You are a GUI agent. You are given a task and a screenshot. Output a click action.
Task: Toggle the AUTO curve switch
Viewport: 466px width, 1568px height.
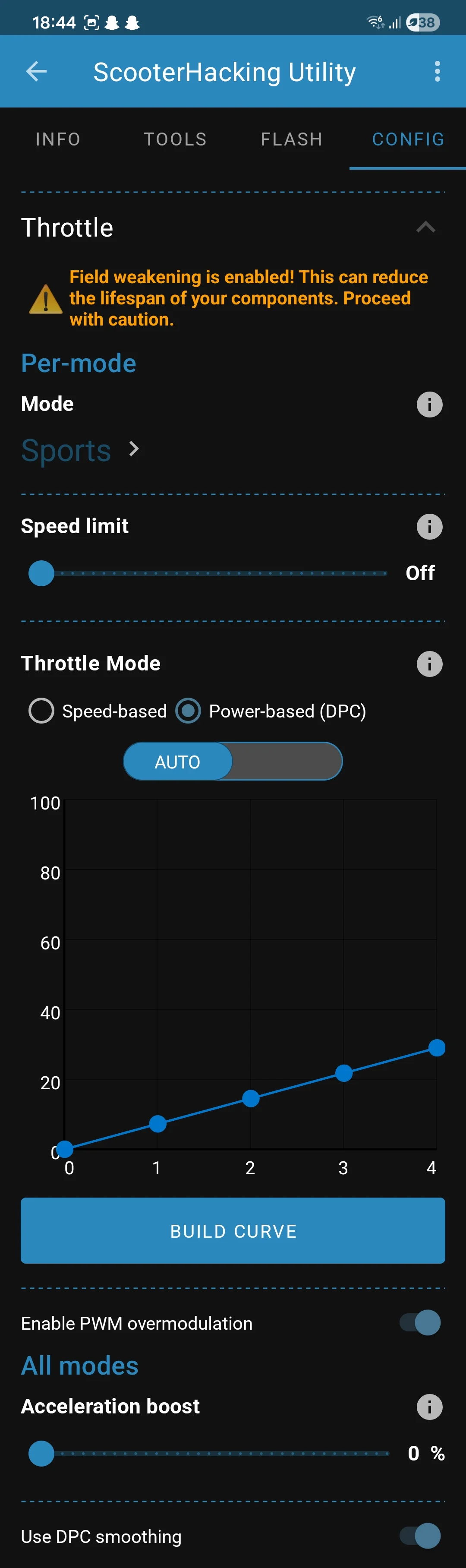[x=233, y=761]
